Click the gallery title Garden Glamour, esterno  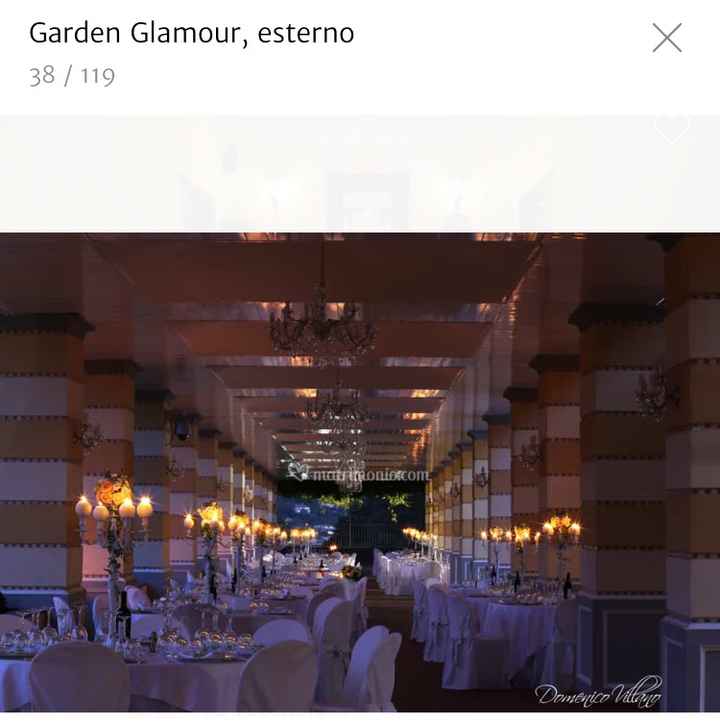pos(191,33)
